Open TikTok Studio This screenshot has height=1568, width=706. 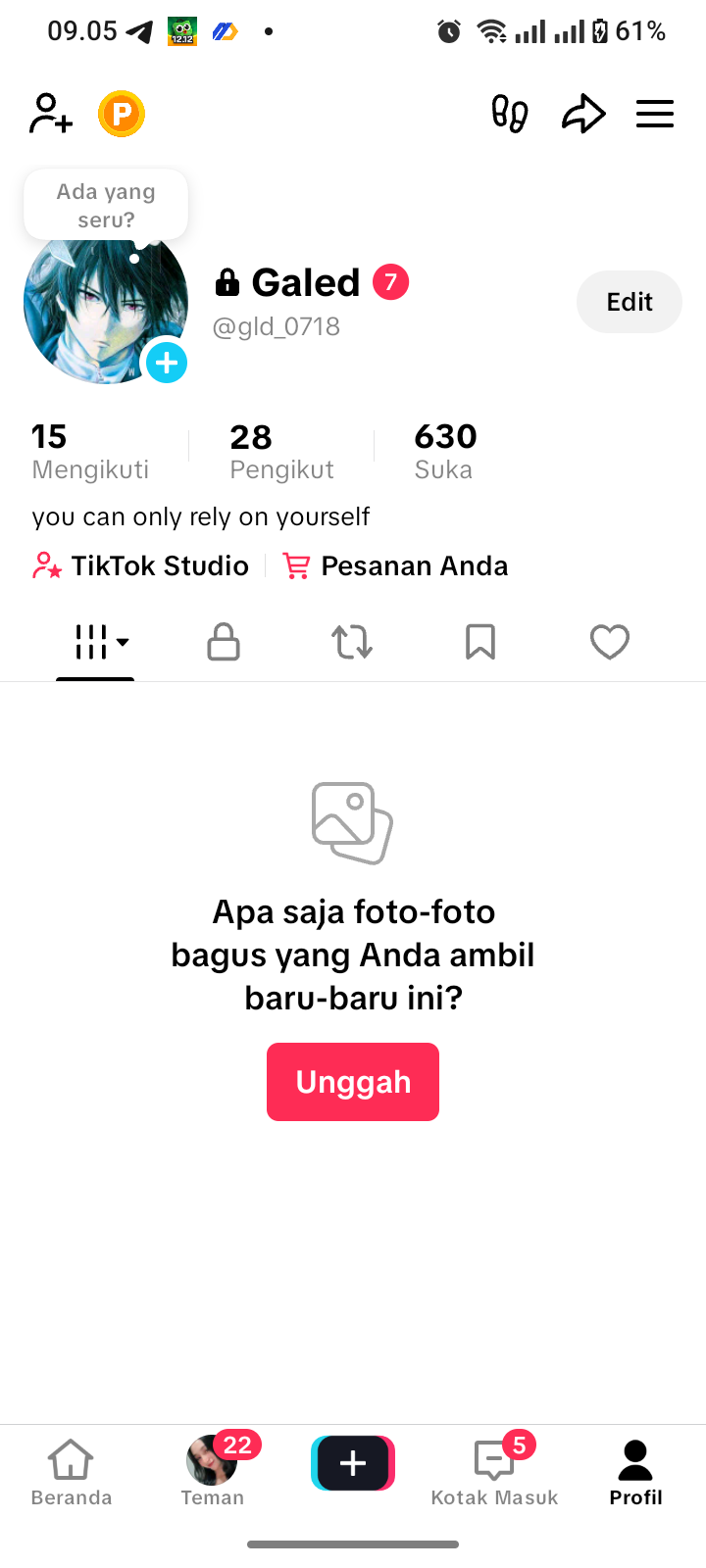point(141,566)
